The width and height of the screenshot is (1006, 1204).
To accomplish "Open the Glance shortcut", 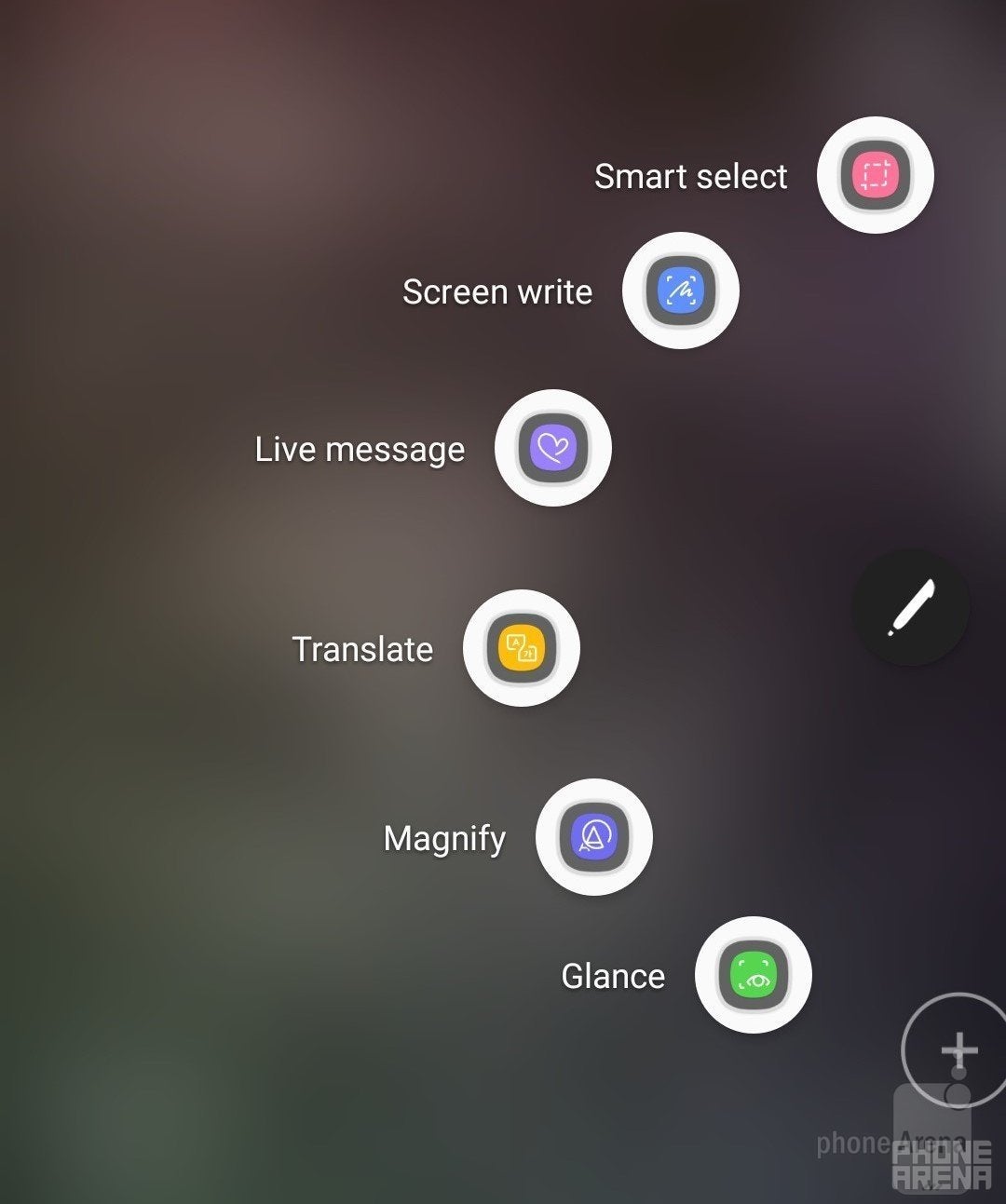I will coord(753,975).
